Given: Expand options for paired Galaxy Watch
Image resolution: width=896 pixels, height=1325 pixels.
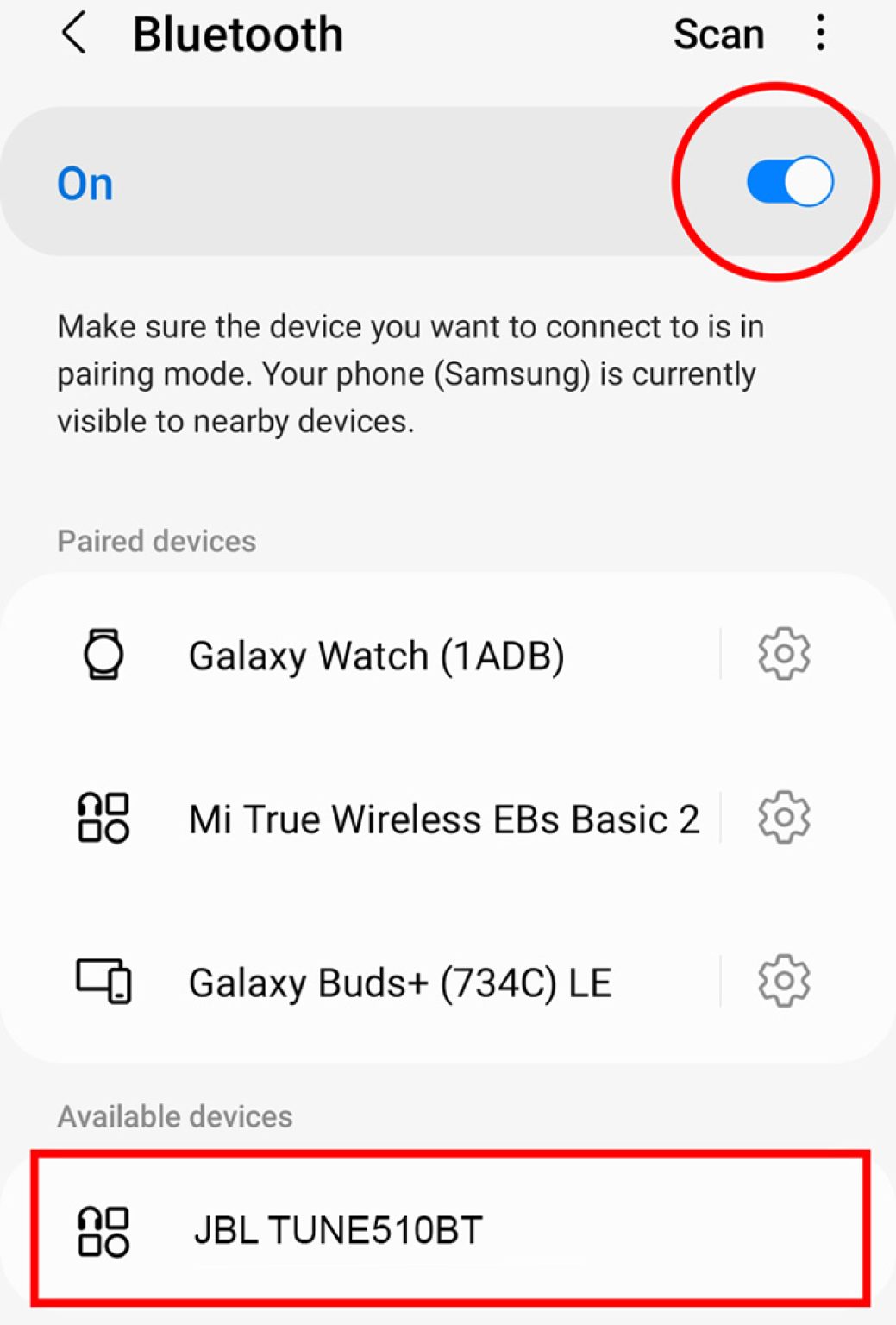Looking at the screenshot, I should [x=783, y=653].
